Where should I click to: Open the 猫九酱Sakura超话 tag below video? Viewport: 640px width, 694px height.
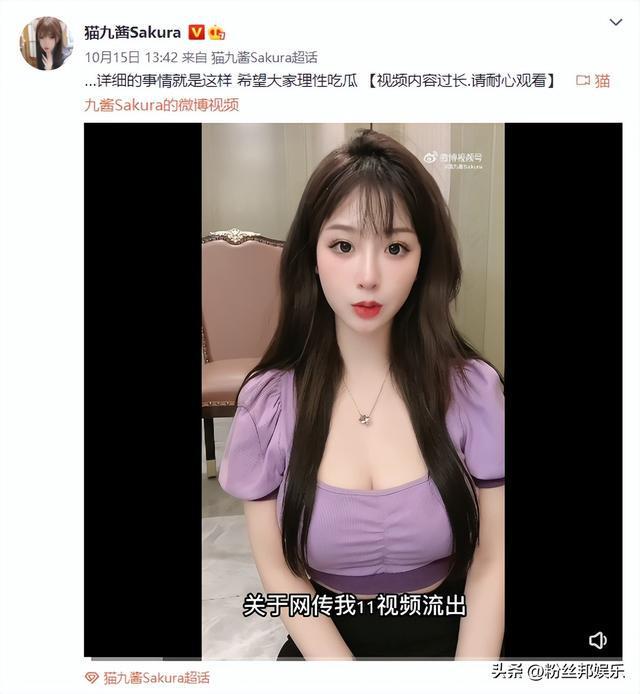click(x=154, y=676)
